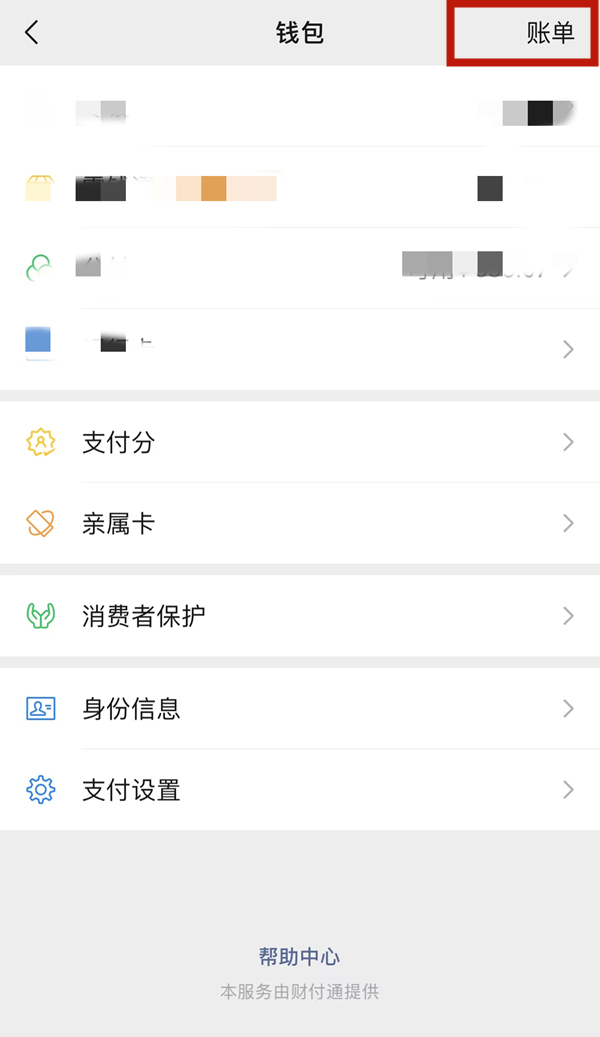The height and width of the screenshot is (1037, 600).
Task: Open 账单 in the top bar
Action: [x=549, y=33]
